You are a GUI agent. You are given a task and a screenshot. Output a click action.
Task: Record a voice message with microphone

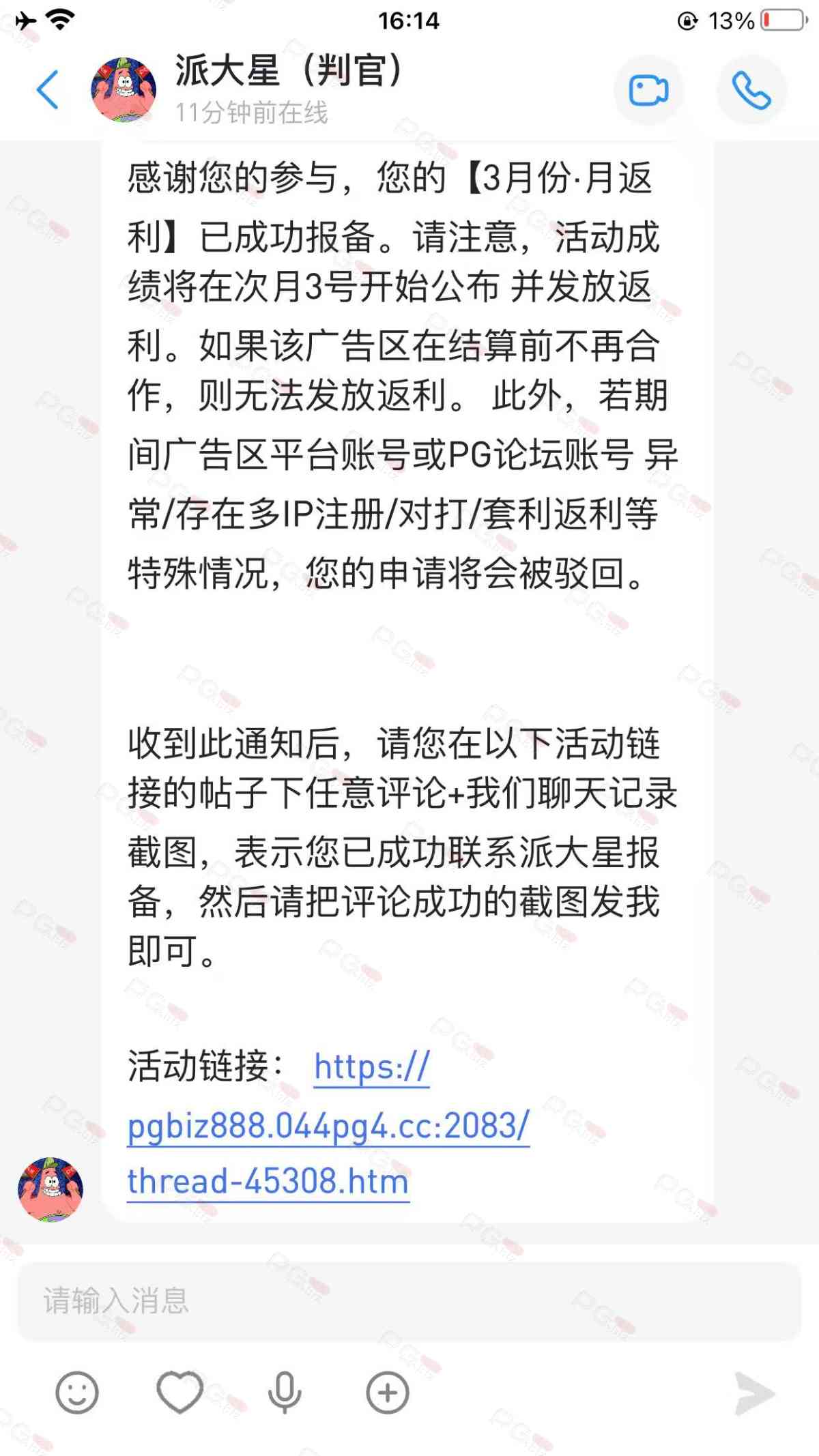(x=285, y=1393)
